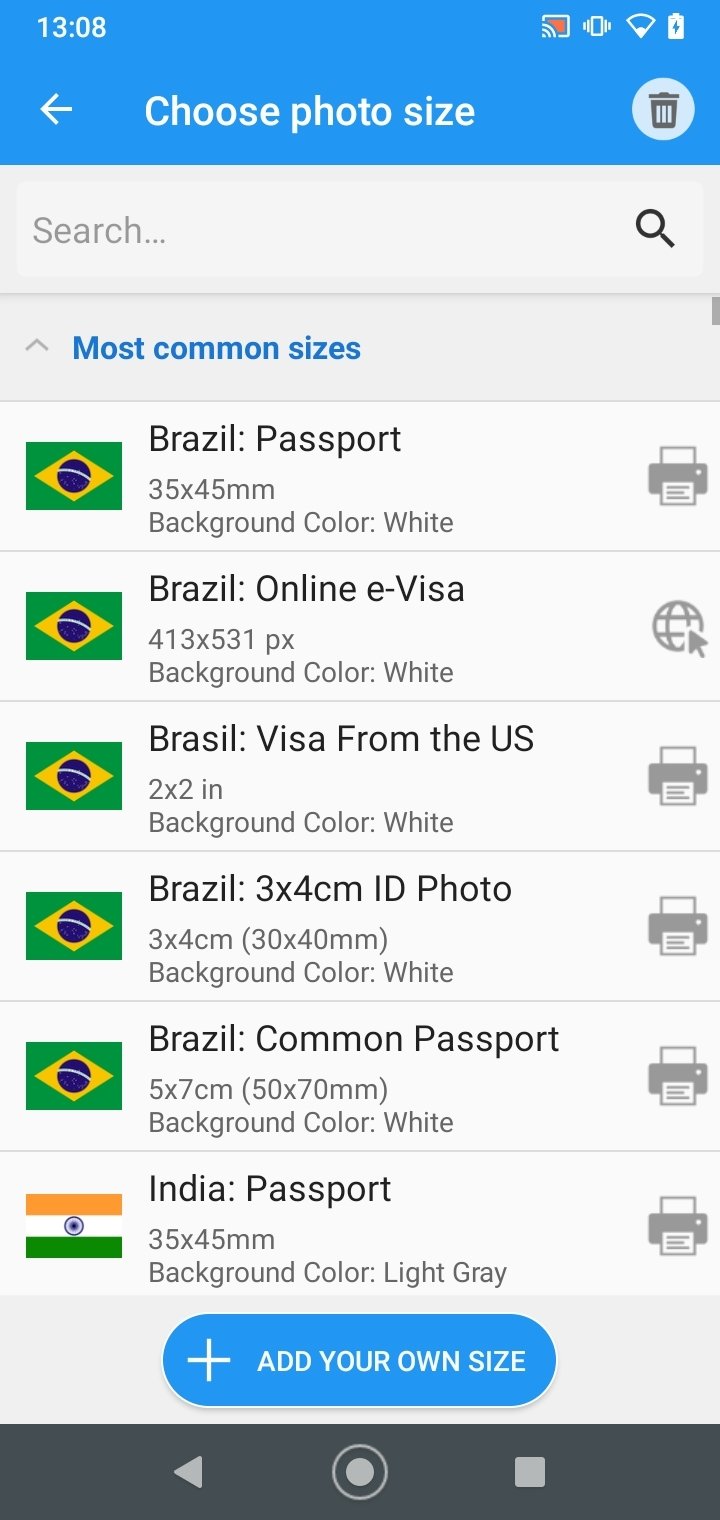Tap the magnifying glass search icon
720x1520 pixels.
pyautogui.click(x=655, y=230)
